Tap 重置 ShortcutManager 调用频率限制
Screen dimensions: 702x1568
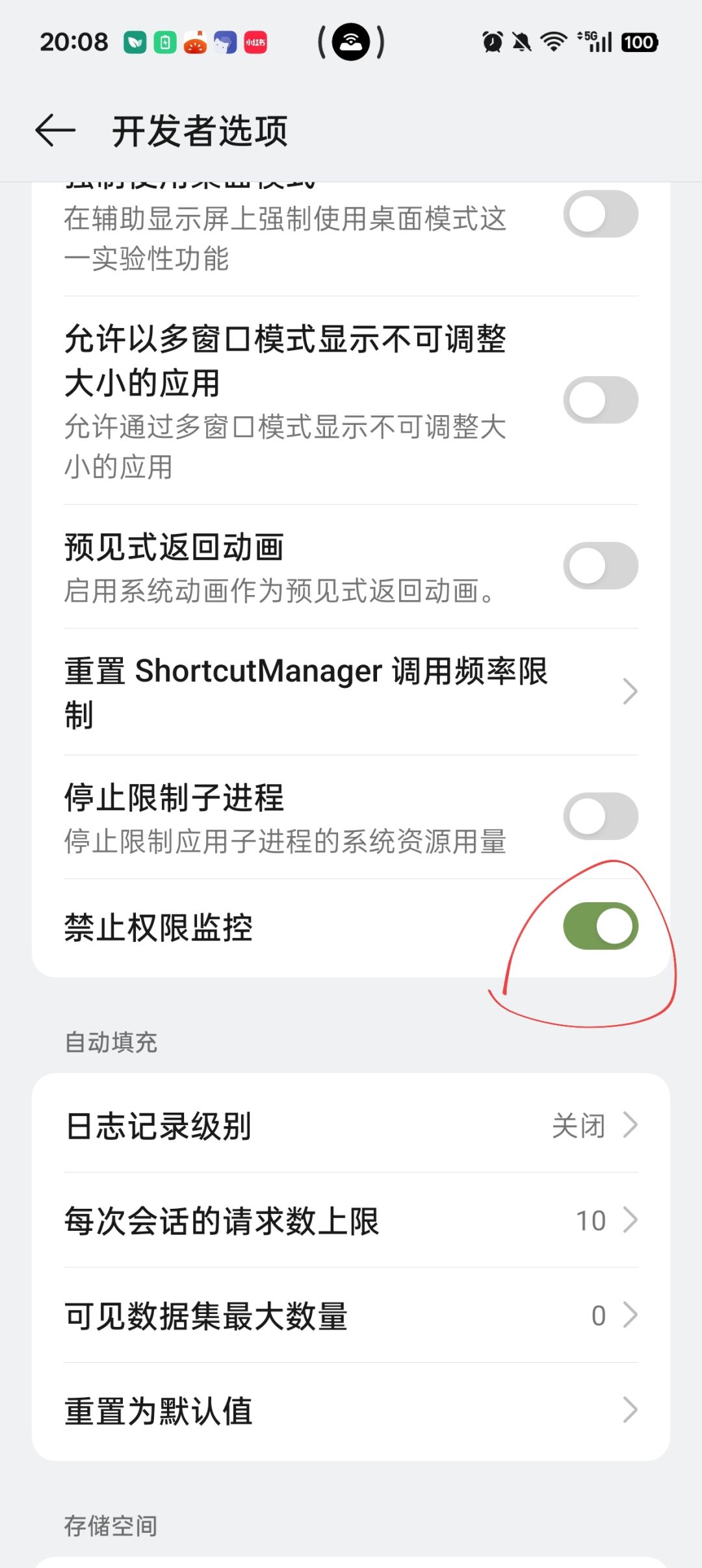tap(325, 692)
